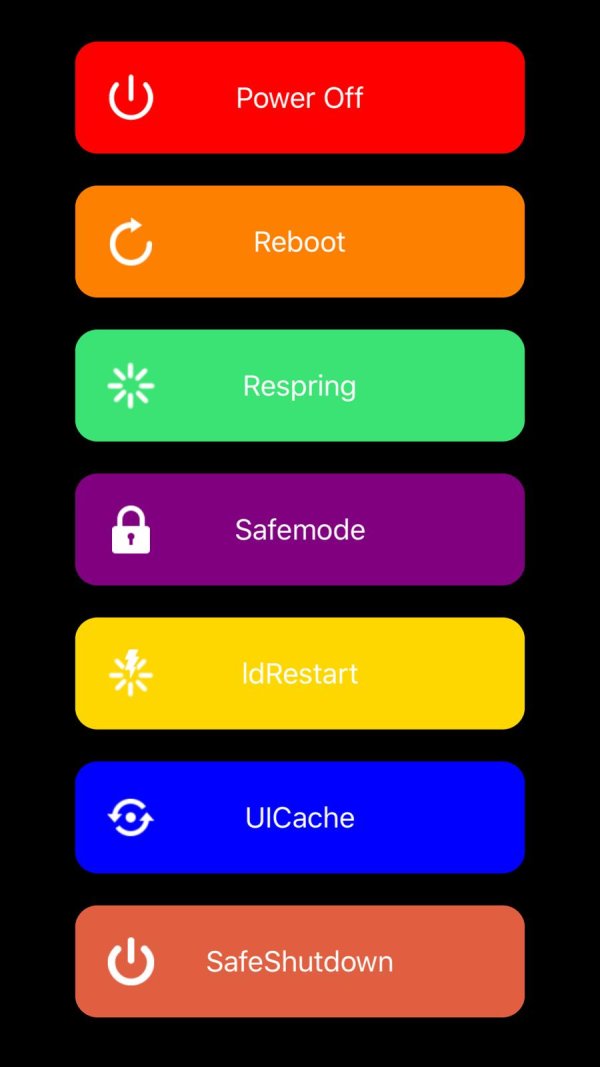Enter Safemode via the purple button
Screen dimensions: 600x1067
[299, 529]
